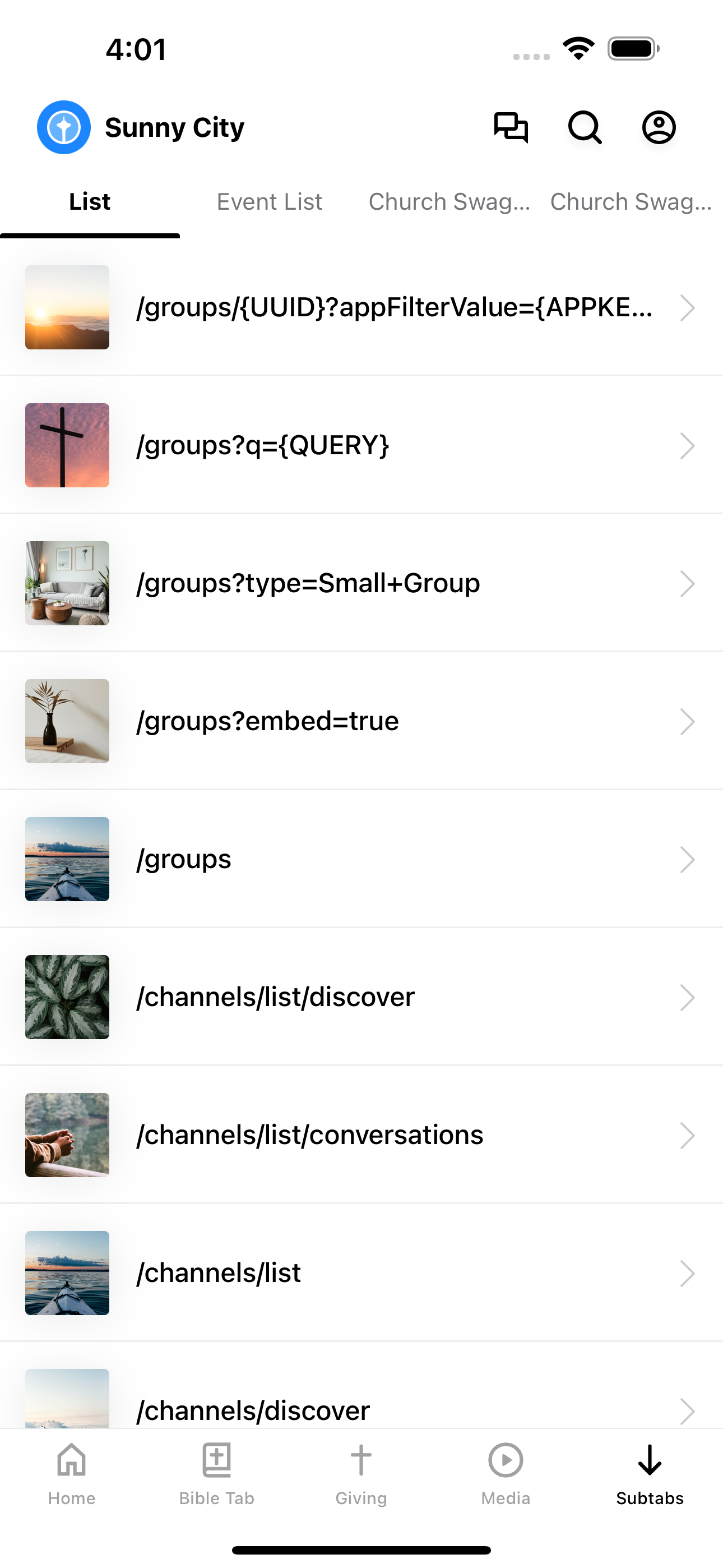Viewport: 723px width, 1568px height.
Task: Select the /groups?type=Small+Group row
Action: pyautogui.click(x=361, y=583)
